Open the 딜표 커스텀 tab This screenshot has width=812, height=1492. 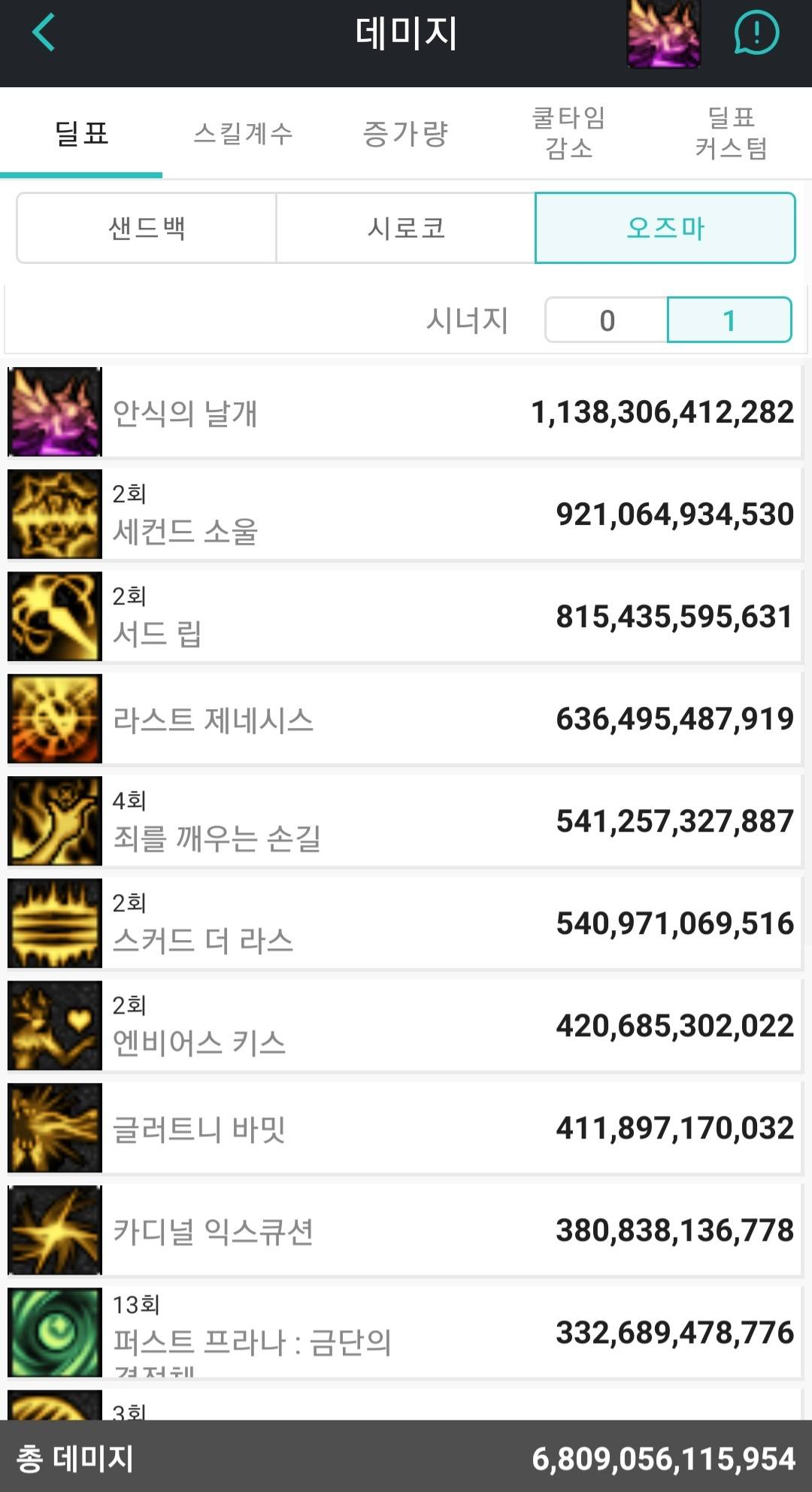coord(731,133)
